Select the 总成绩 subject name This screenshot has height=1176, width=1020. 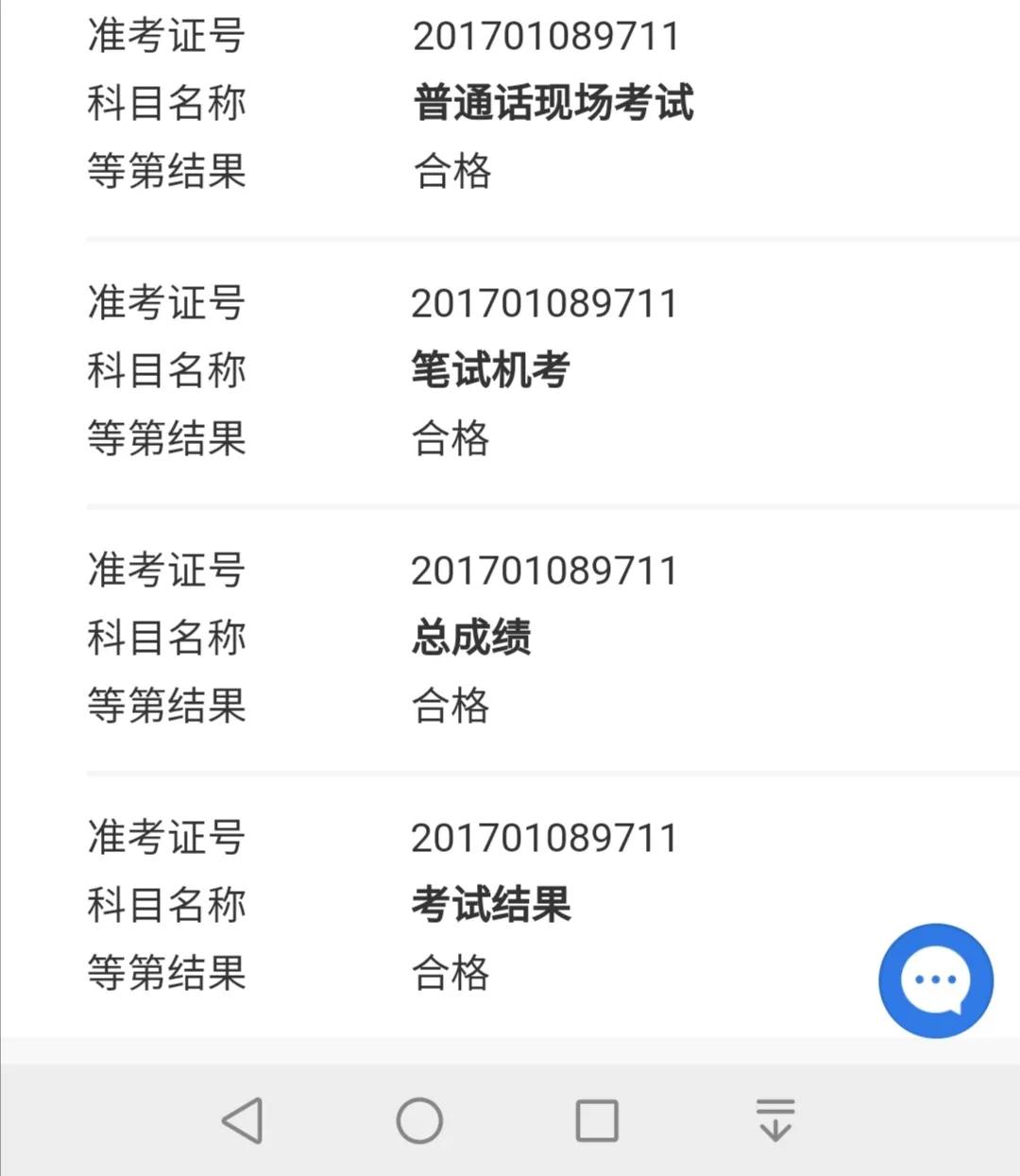pos(472,638)
